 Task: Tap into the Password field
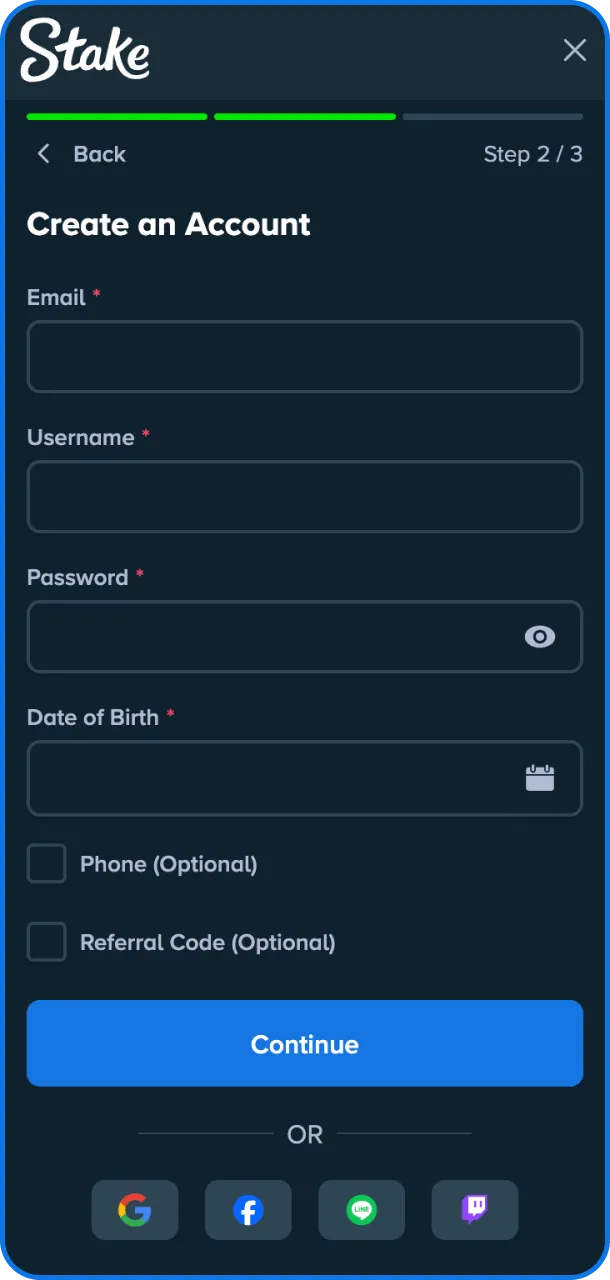[x=270, y=637]
